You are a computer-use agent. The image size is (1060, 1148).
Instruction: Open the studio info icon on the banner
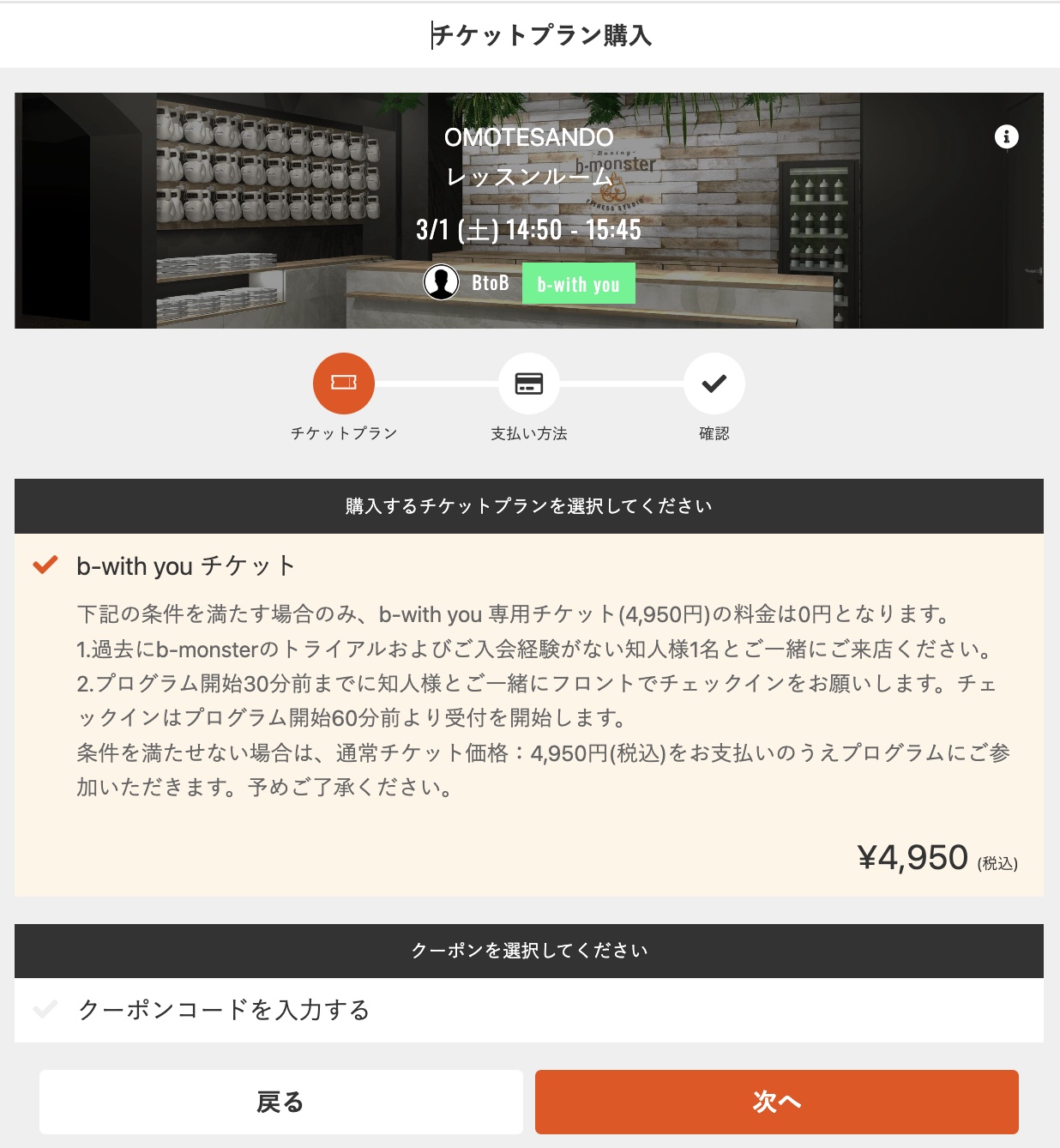click(1006, 136)
